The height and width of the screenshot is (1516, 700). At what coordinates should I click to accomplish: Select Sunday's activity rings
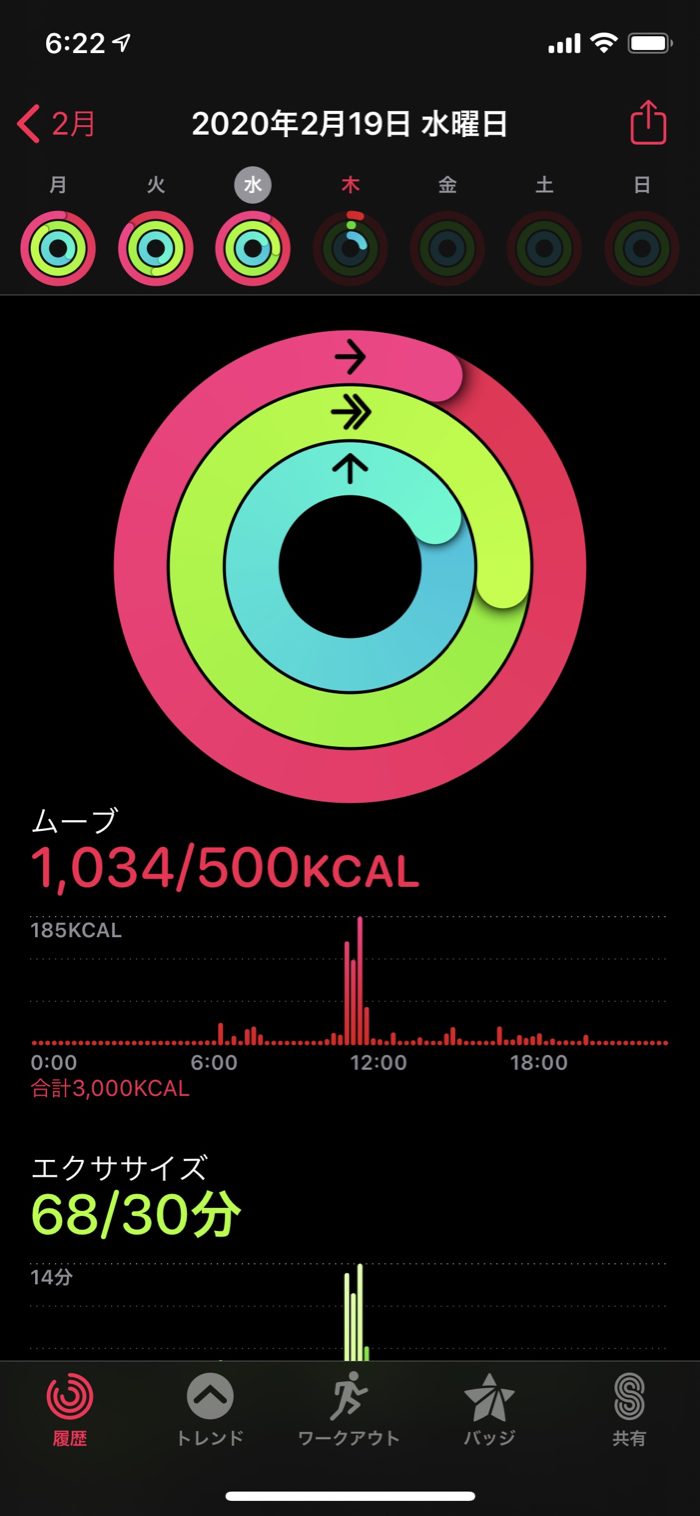[642, 249]
